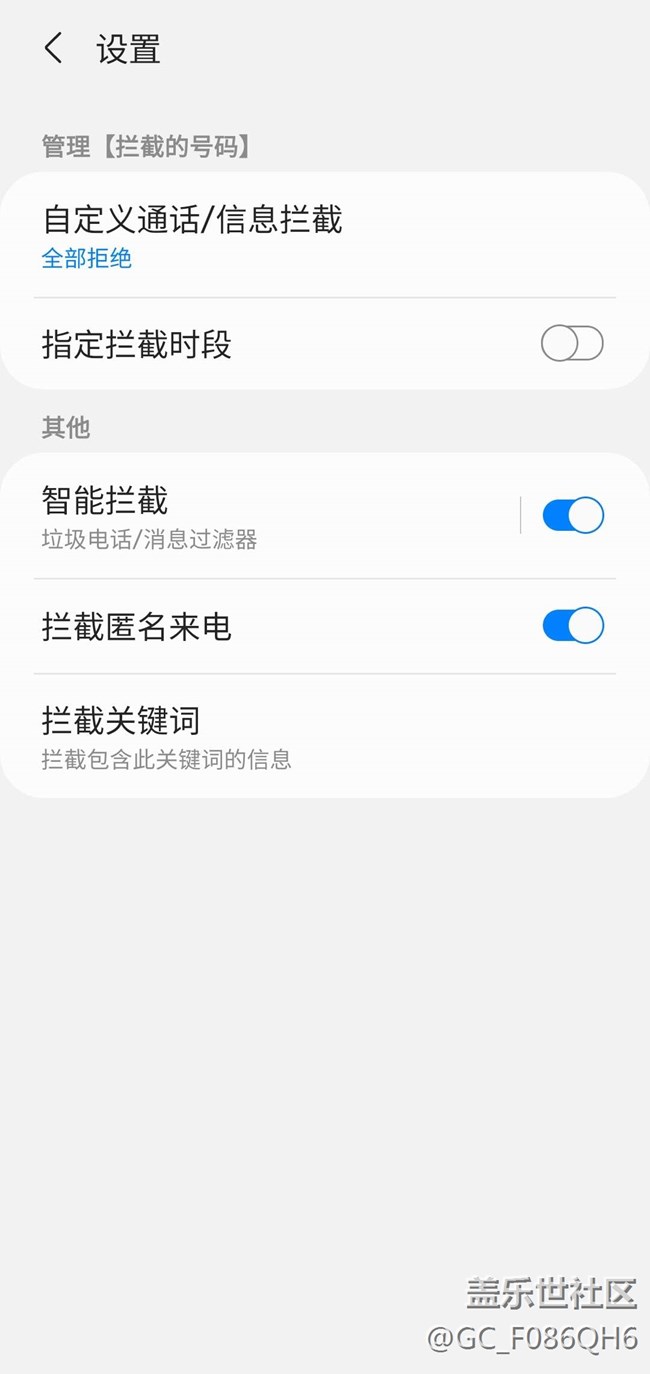Open 智能拦截 spam filter details
The width and height of the screenshot is (650, 1374).
[260, 516]
